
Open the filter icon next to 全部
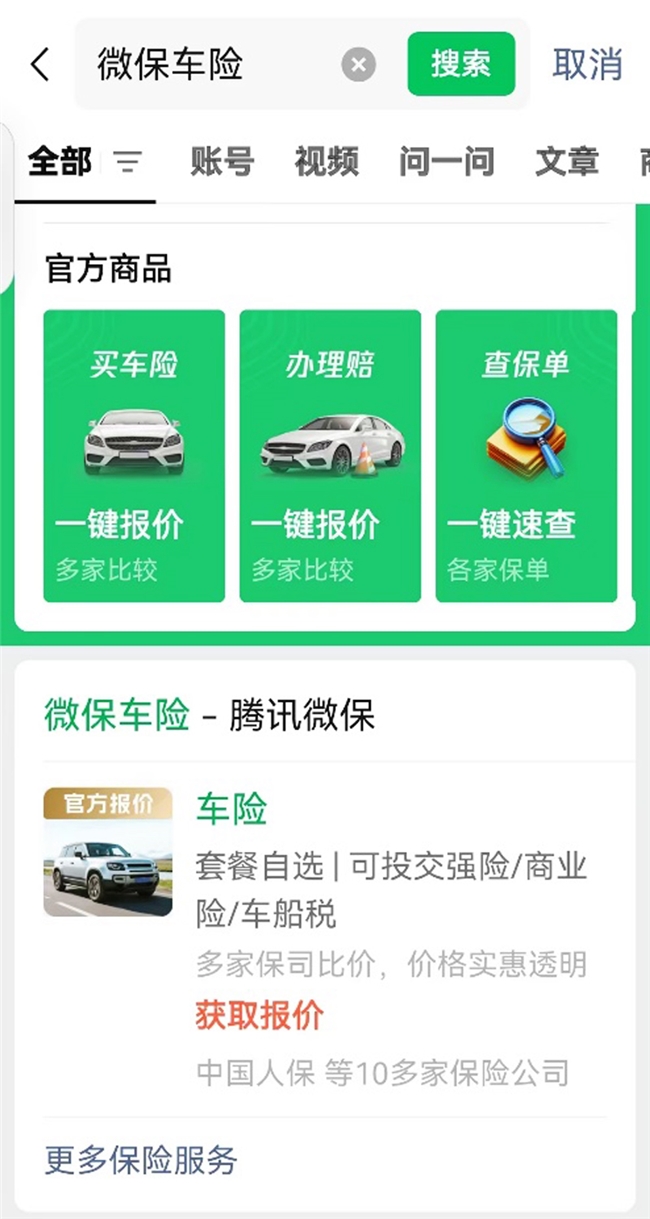click(x=127, y=162)
